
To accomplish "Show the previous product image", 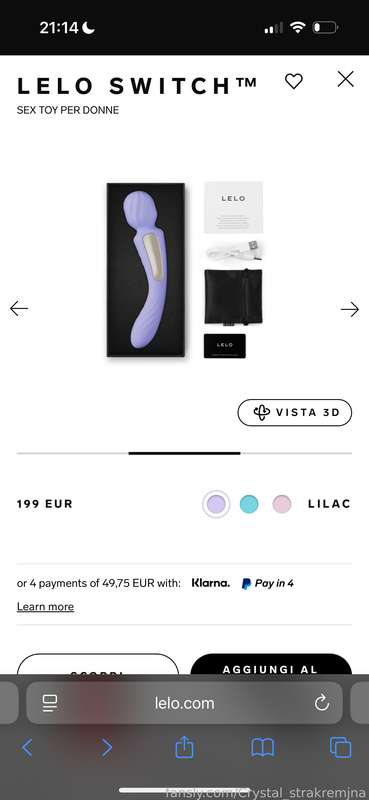I will [19, 308].
